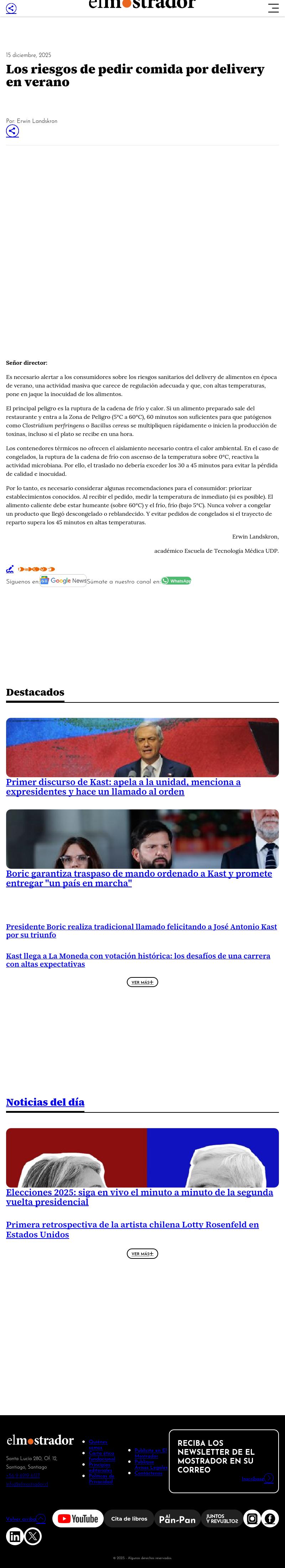This screenshot has width=285, height=1568.
Task: Follow on Google News
Action: click(63, 581)
